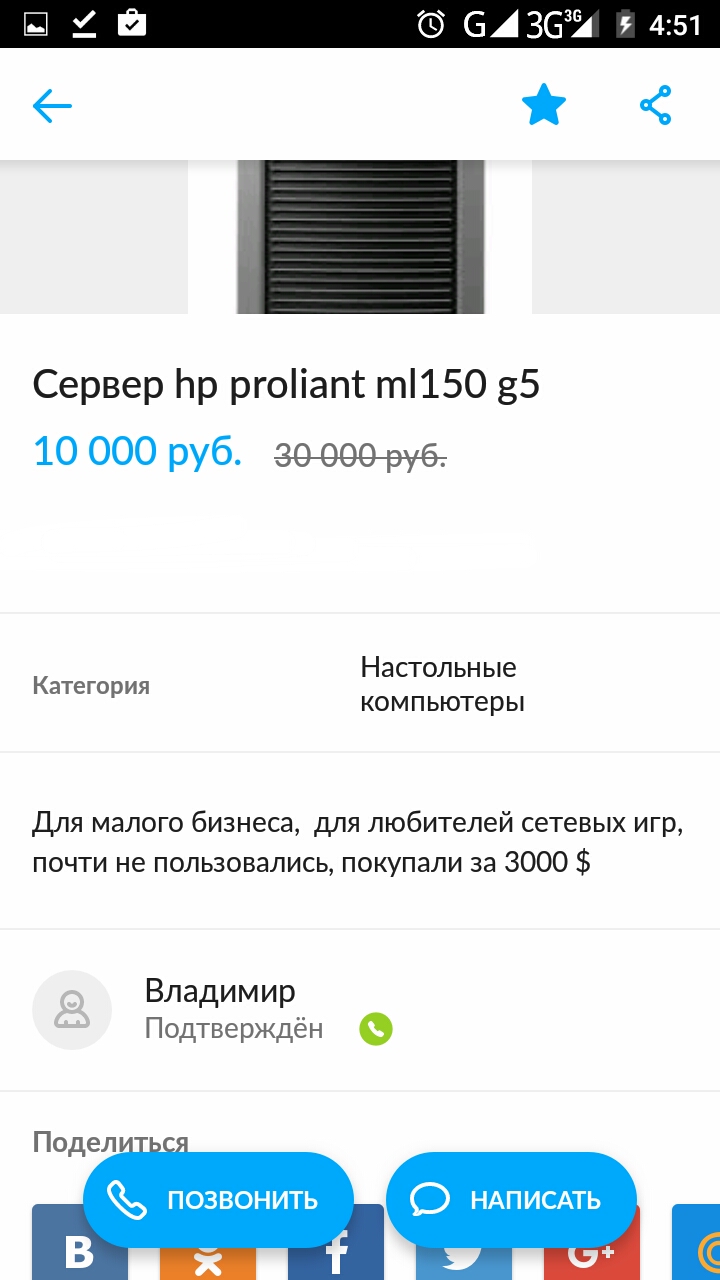Viewport: 720px width, 1280px height.
Task: Share the listing on Twitter
Action: [x=462, y=1260]
